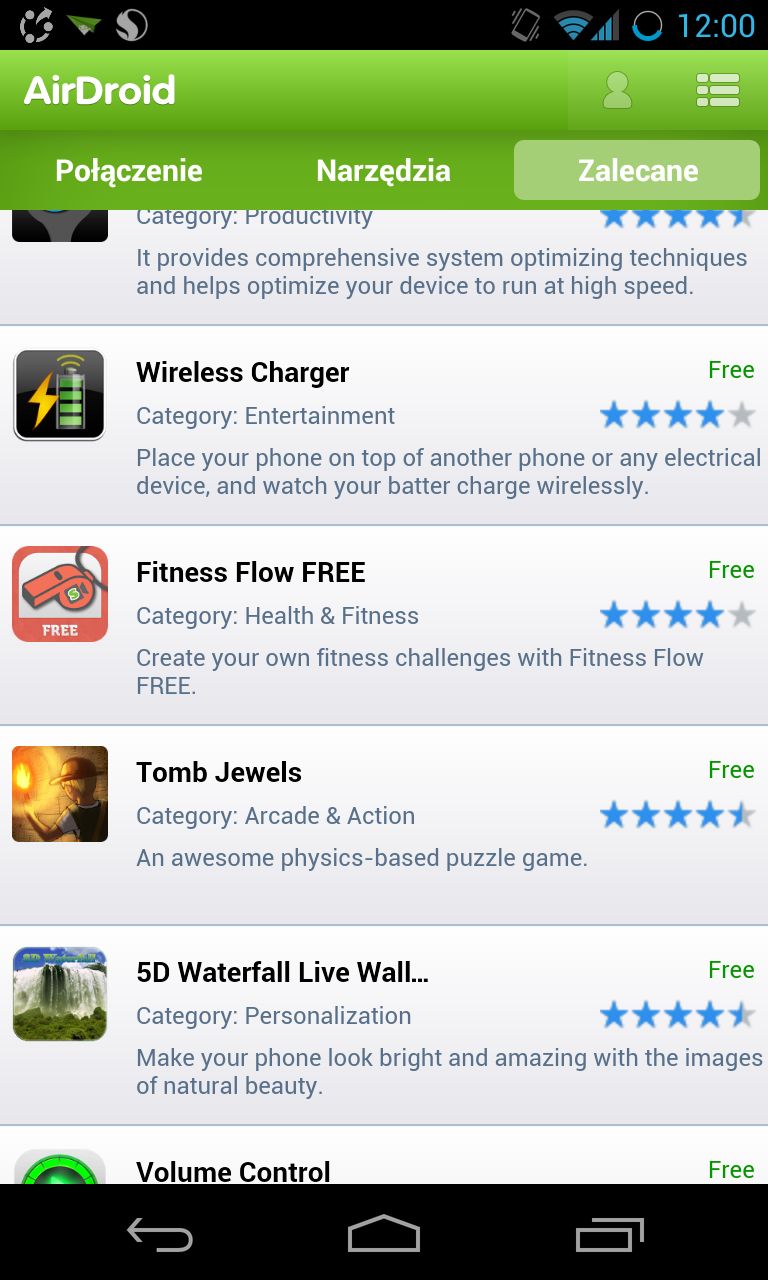Switch to the Połączenie tab
Image resolution: width=768 pixels, height=1280 pixels.
(129, 171)
